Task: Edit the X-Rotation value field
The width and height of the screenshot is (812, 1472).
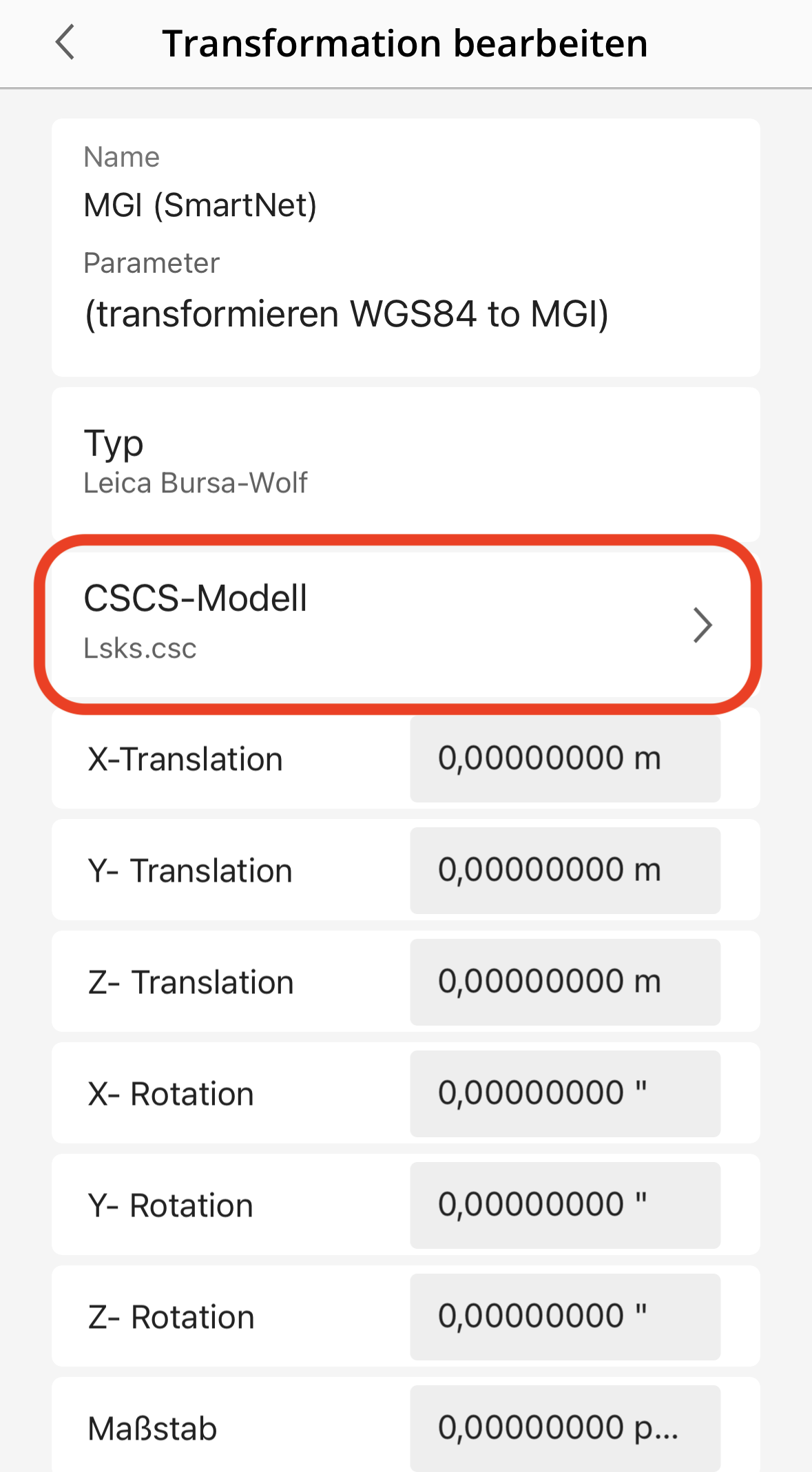Action: click(x=565, y=1093)
